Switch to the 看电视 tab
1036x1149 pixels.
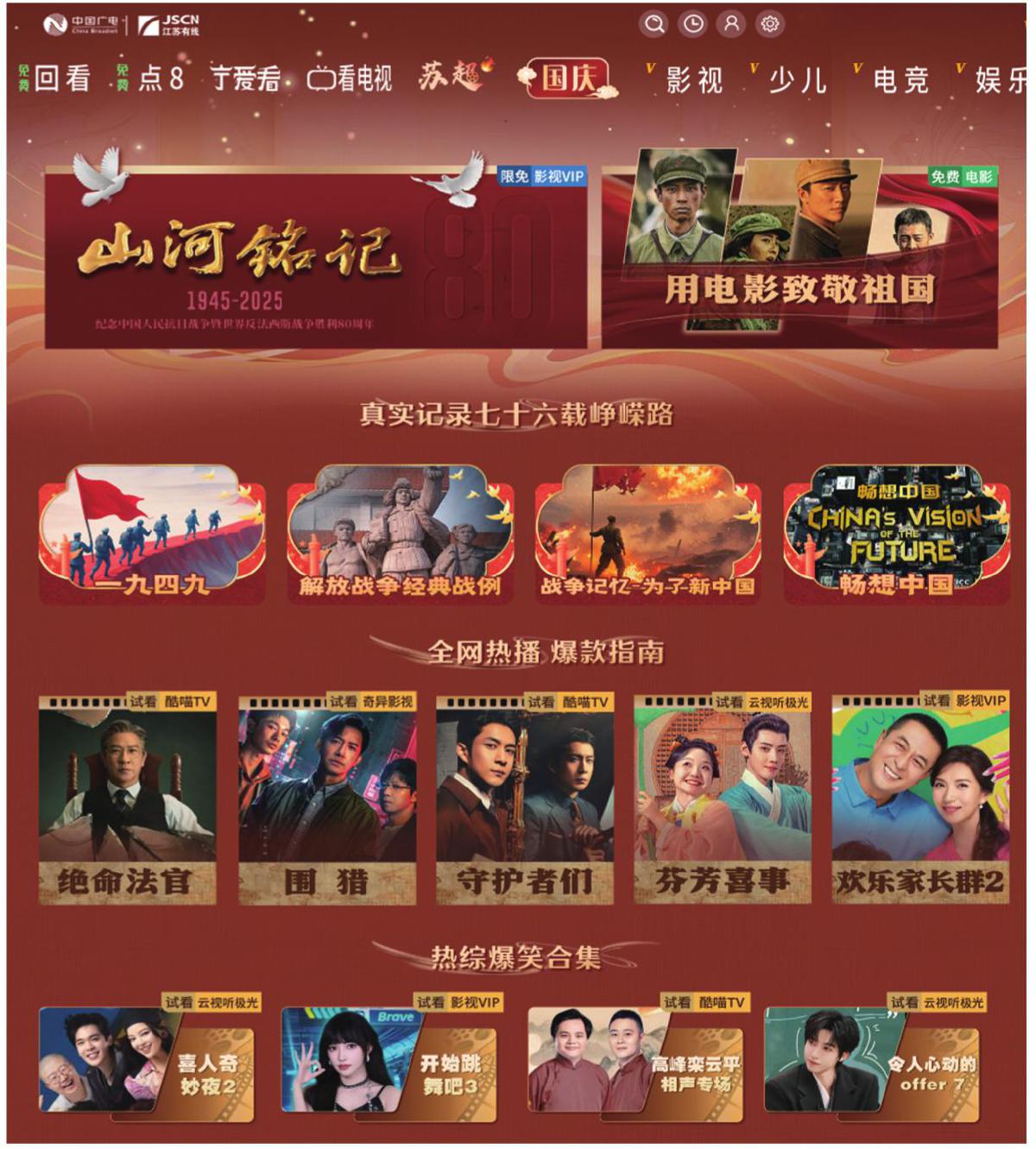tap(350, 79)
